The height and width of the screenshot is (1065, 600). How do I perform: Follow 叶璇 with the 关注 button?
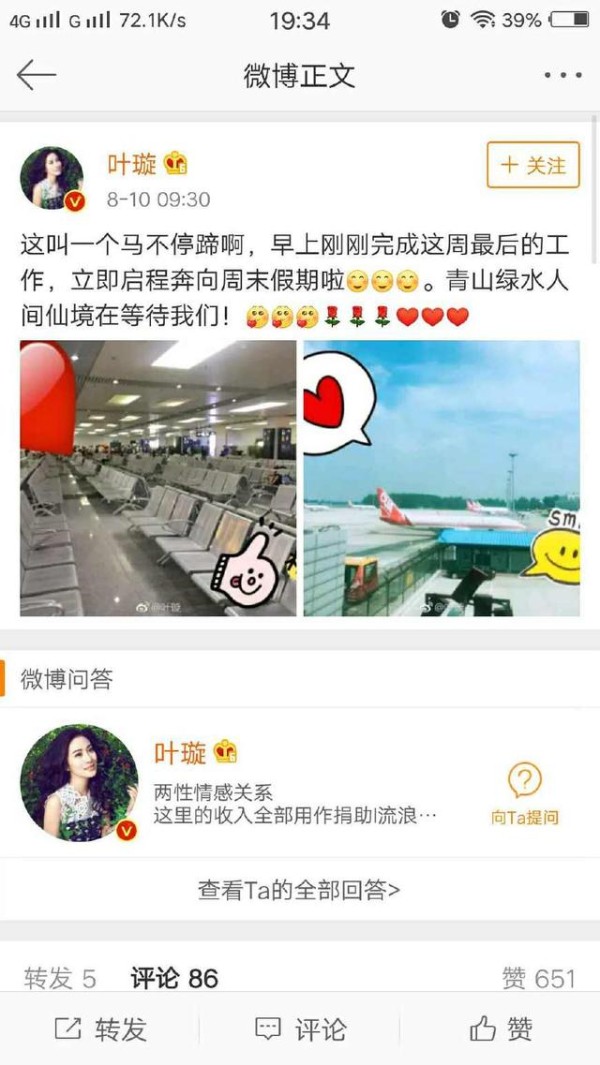(x=533, y=165)
